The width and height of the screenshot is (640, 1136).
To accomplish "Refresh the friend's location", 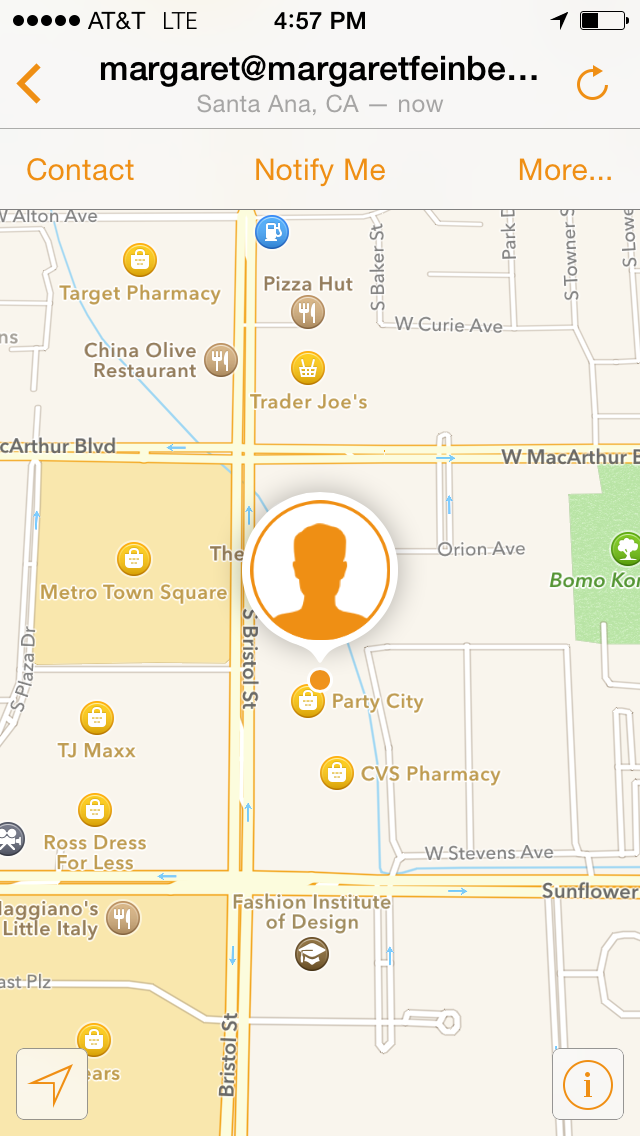I will [593, 84].
